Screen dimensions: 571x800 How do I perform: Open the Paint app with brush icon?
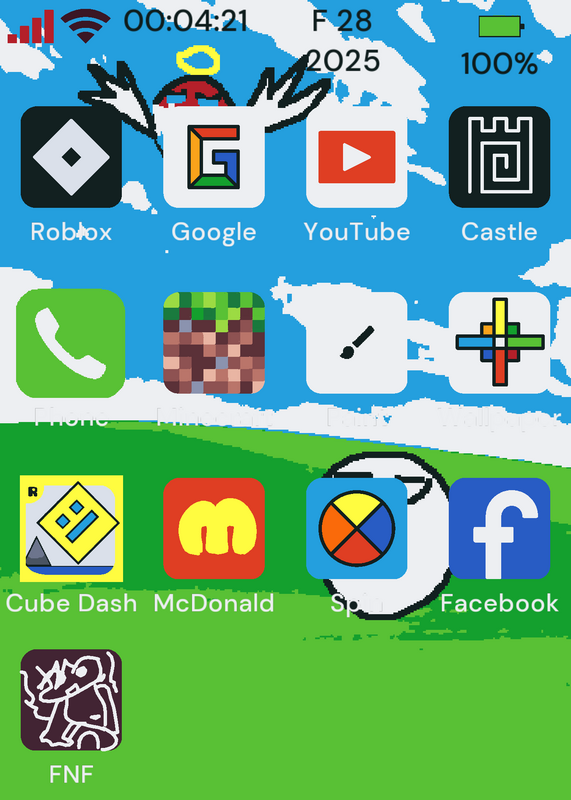(357, 343)
